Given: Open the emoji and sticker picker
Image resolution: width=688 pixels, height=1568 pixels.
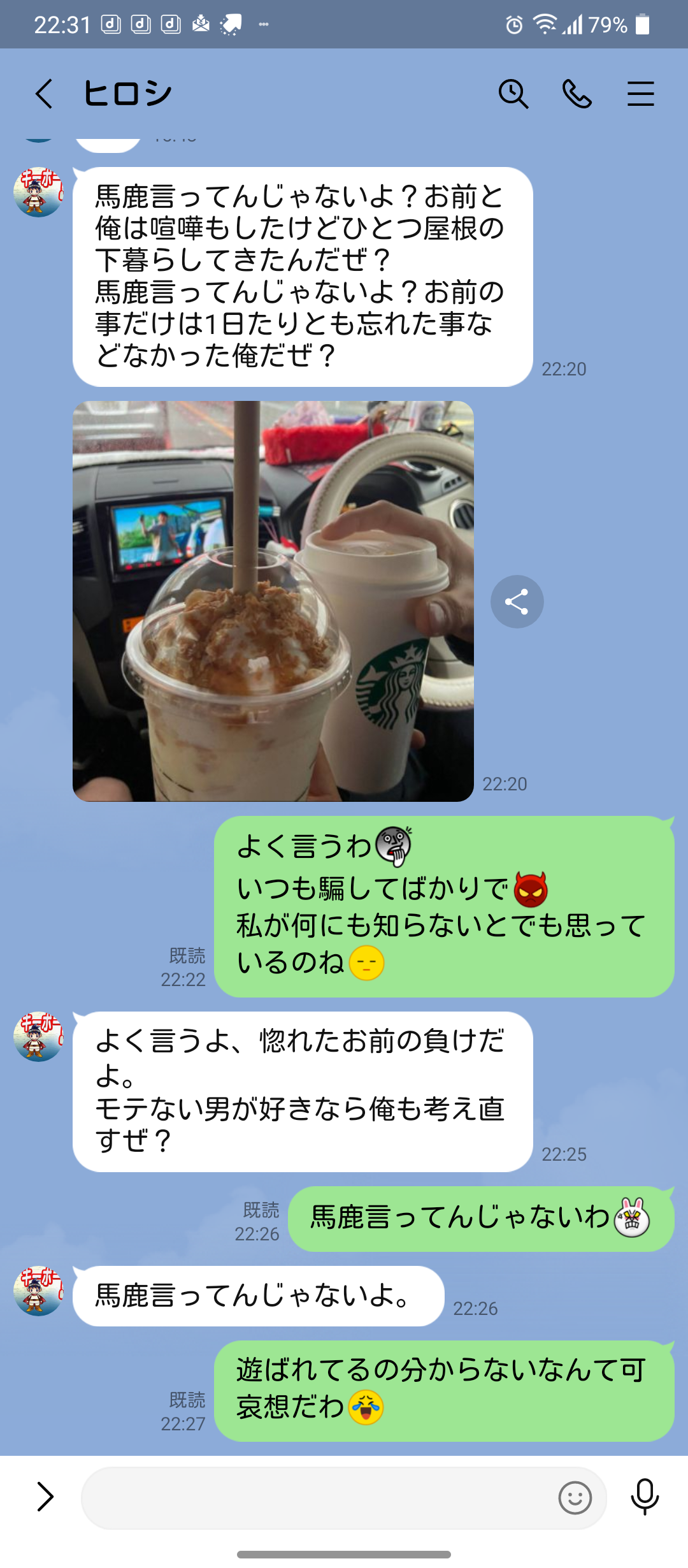Looking at the screenshot, I should click(575, 1497).
